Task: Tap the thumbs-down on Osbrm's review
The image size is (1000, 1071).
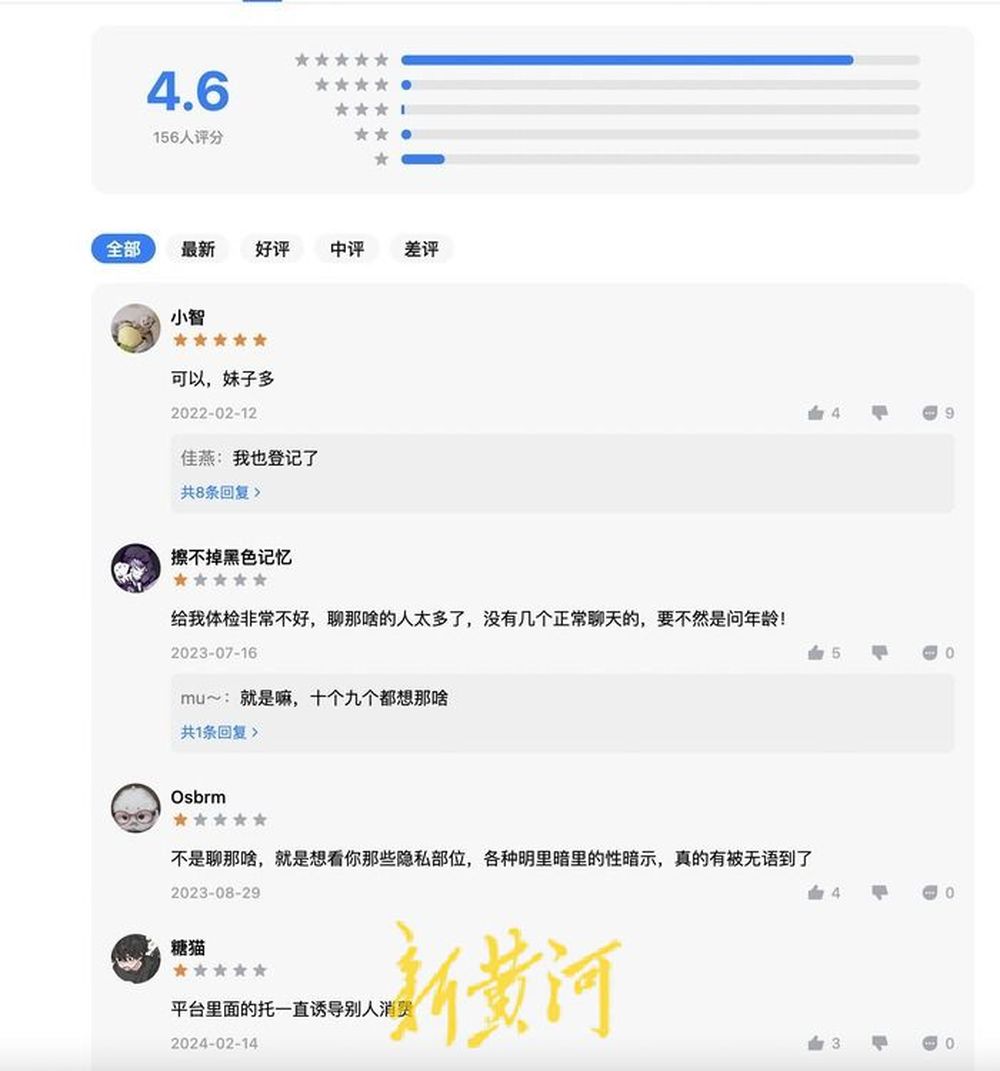Action: pyautogui.click(x=880, y=893)
